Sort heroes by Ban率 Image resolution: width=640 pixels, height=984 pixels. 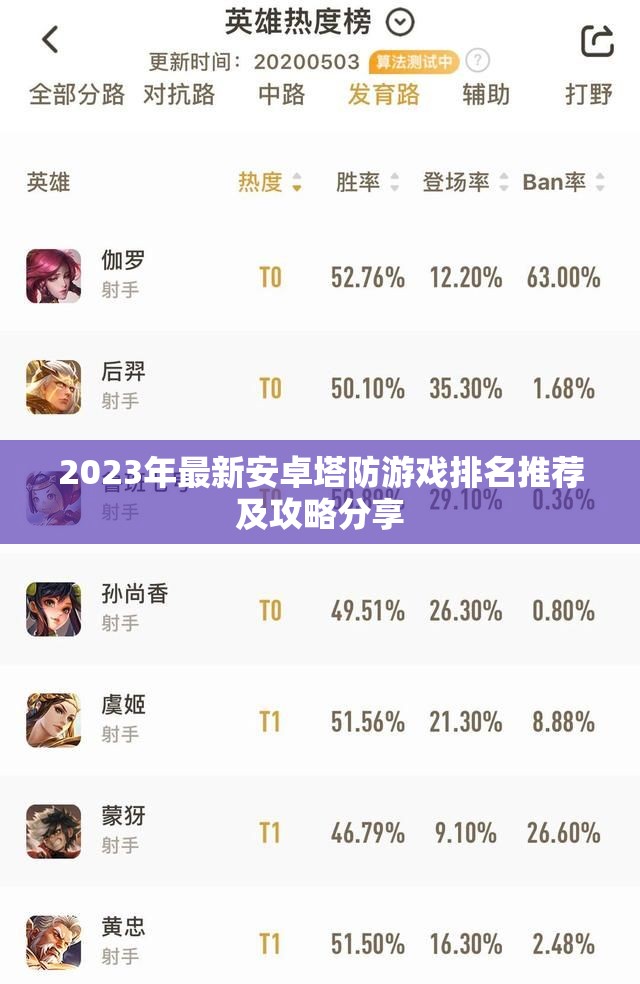pos(564,182)
